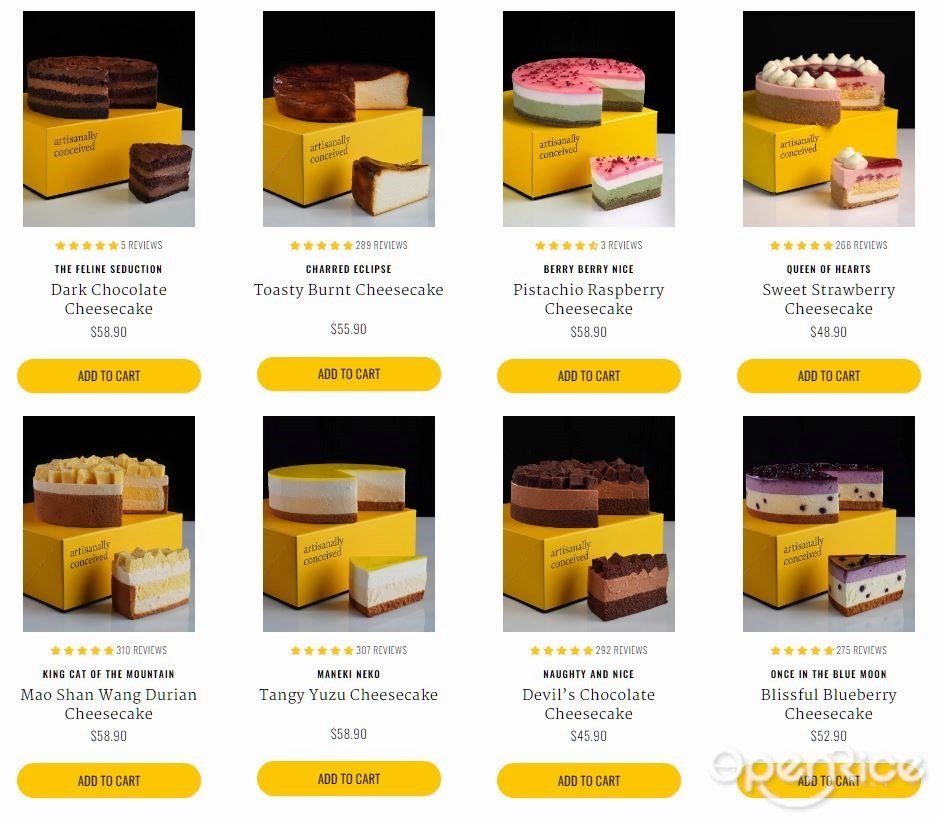Viewport: 938px width, 818px height.
Task: Open the Pistachio Raspberry Cheesecake photo
Action: coord(589,119)
